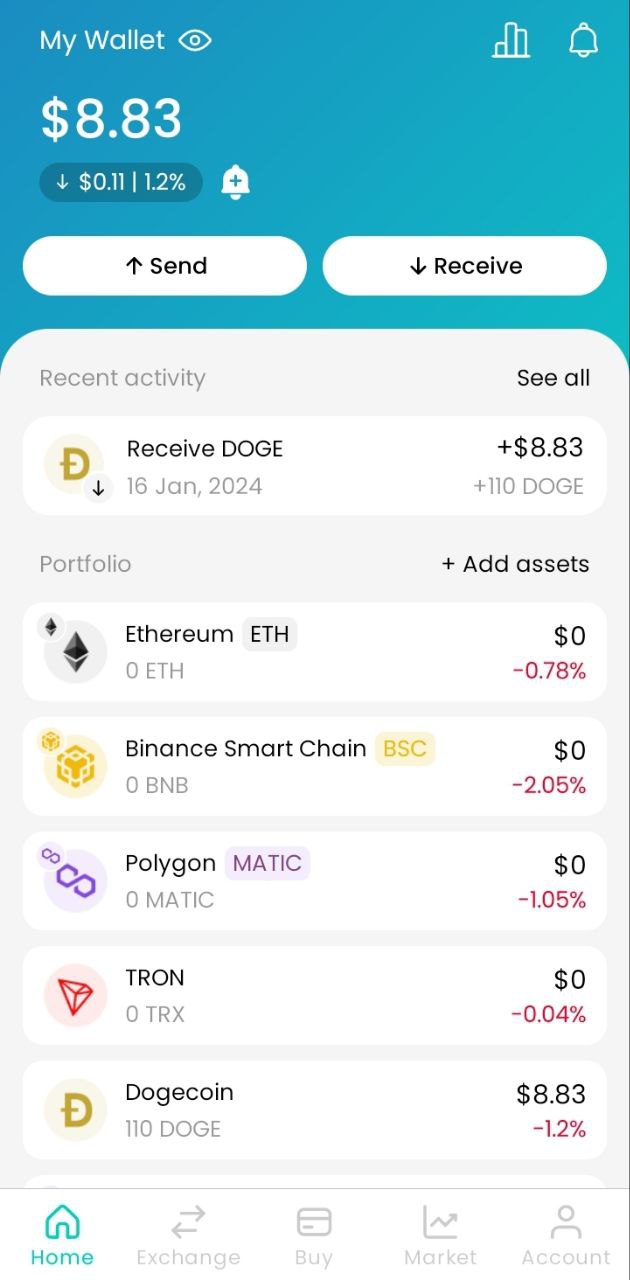Open the TRON asset
This screenshot has height=1280, width=630.
pos(315,995)
